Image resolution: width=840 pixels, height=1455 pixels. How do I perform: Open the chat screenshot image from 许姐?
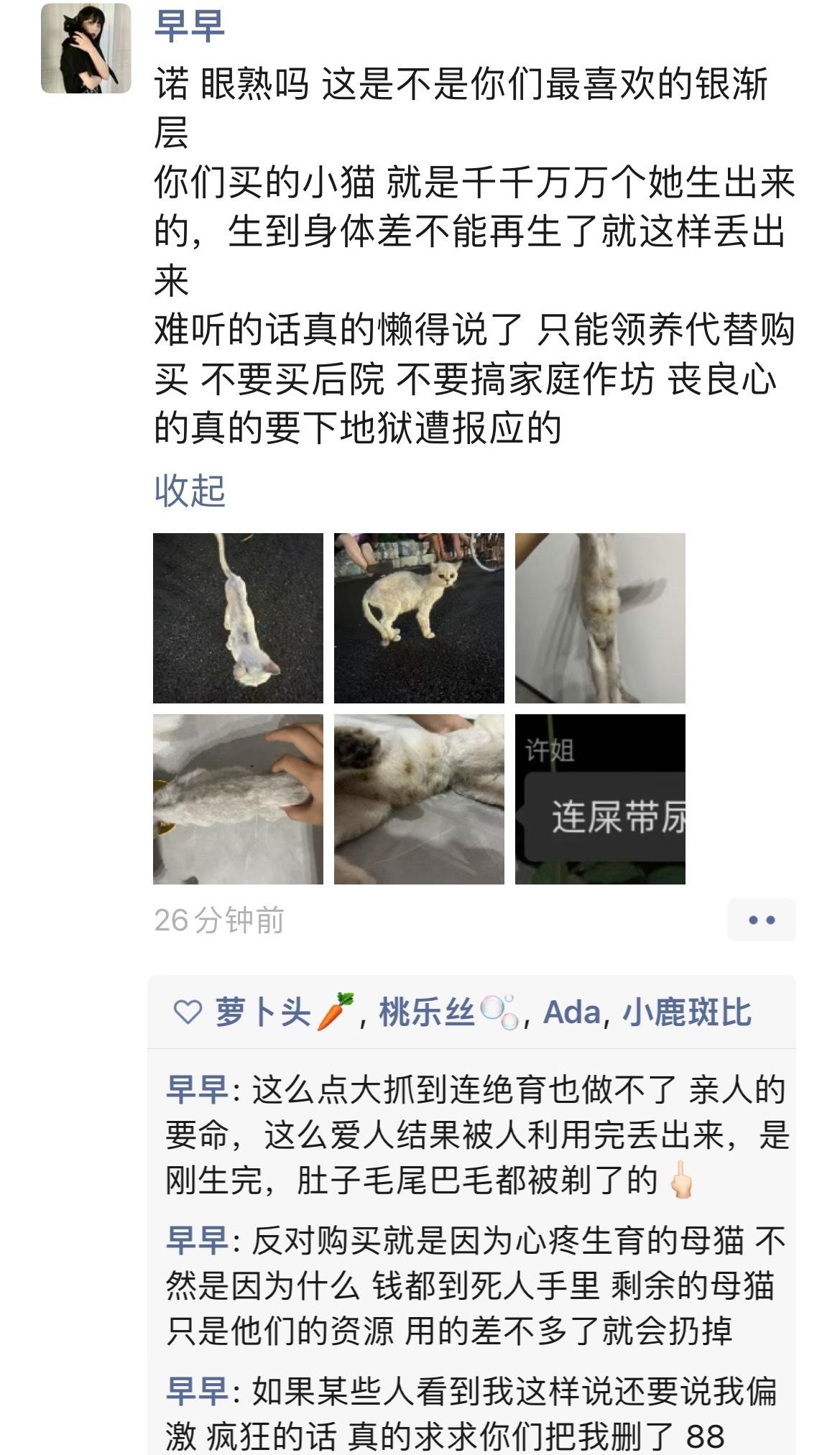600,799
